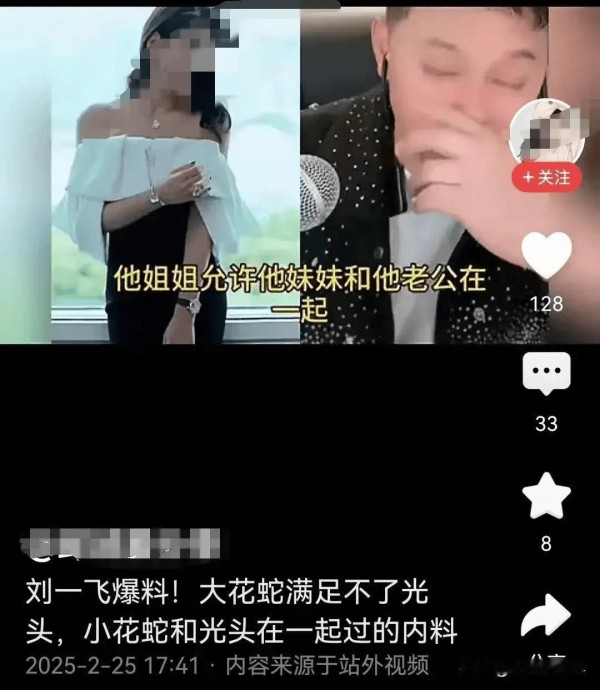600x690 pixels.
Task: Follow the video creator with +关注
Action: click(x=547, y=177)
